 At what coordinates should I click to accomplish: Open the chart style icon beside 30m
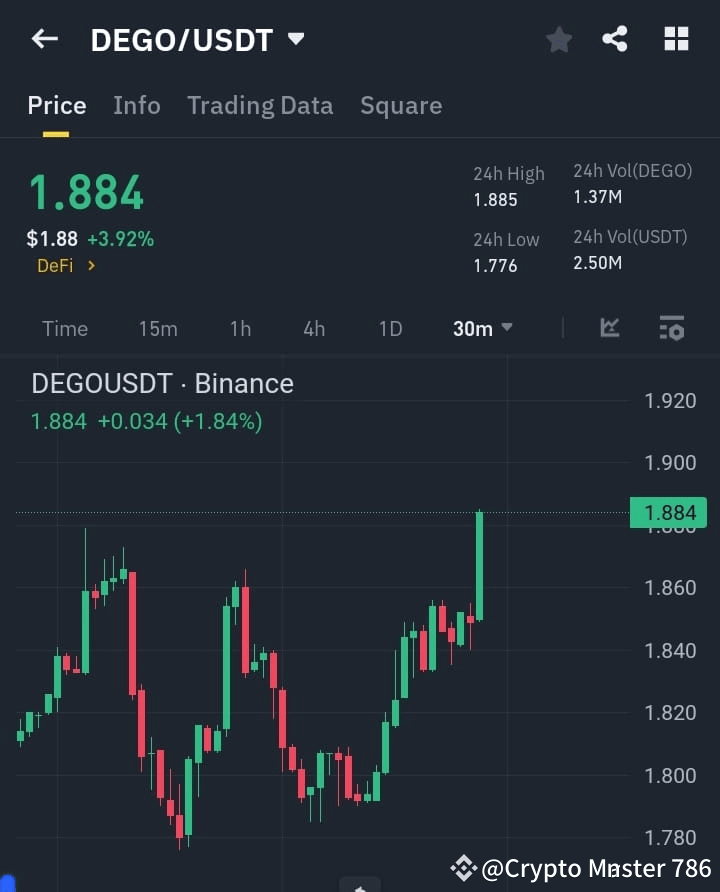609,327
